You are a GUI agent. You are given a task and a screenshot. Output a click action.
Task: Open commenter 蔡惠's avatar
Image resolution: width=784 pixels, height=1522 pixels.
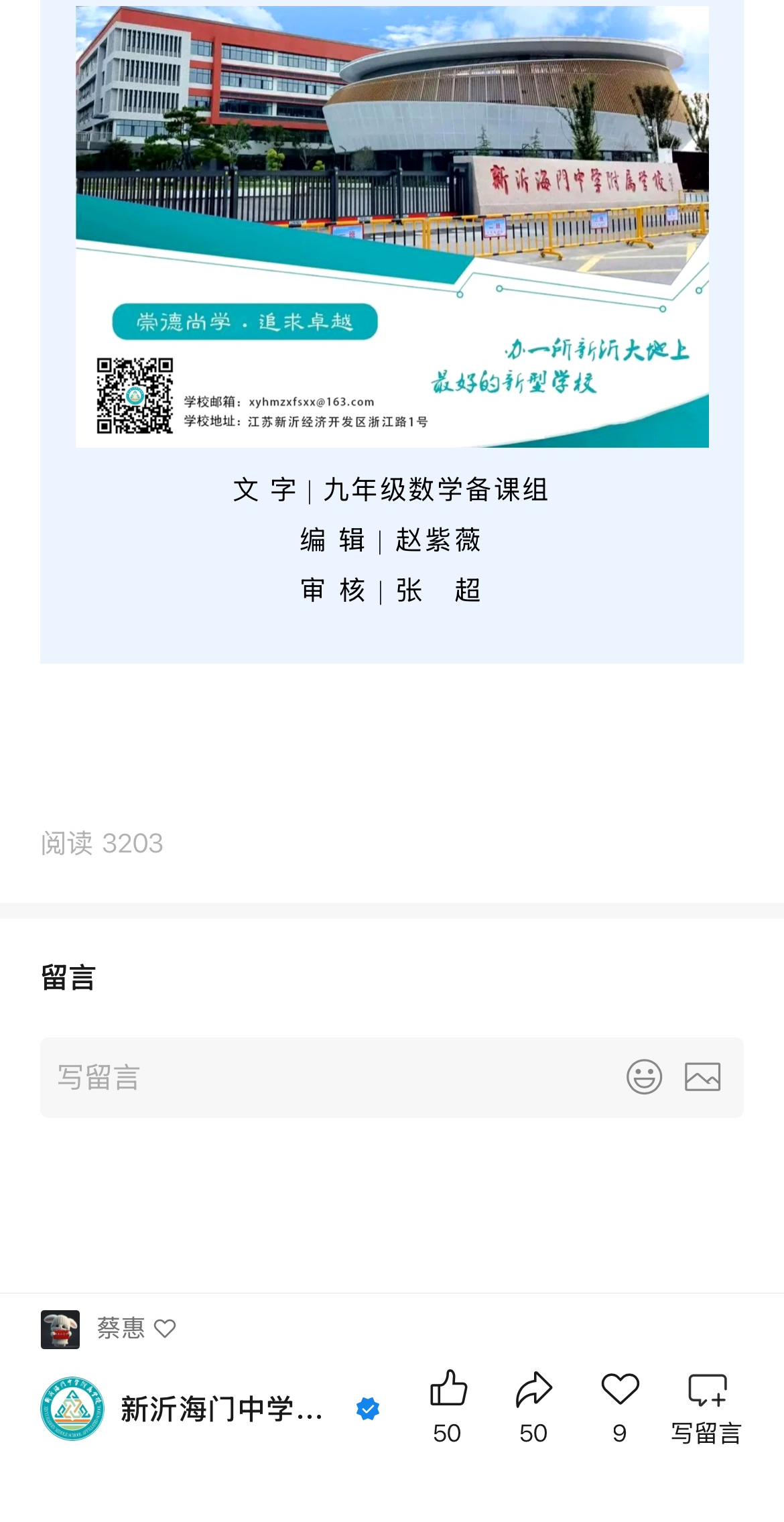(x=60, y=1329)
